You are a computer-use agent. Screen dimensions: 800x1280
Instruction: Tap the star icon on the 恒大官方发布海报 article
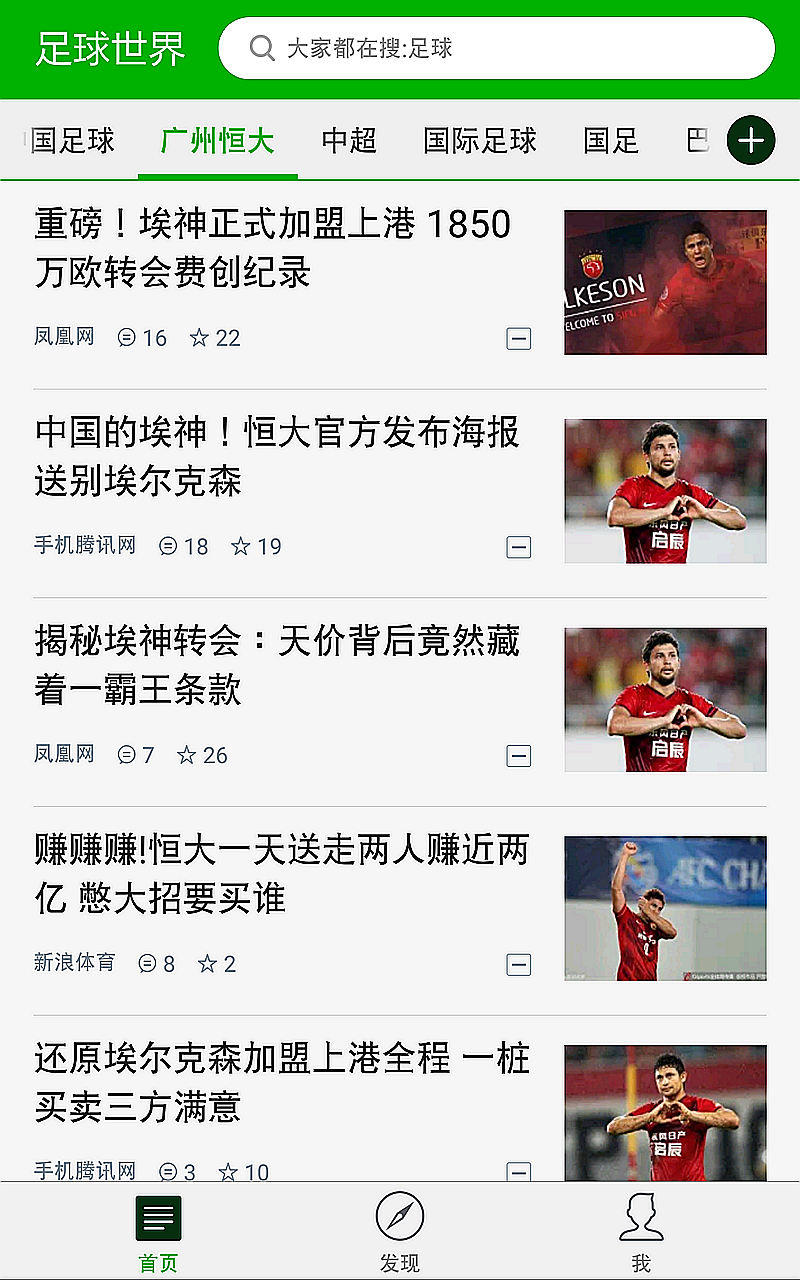coord(238,547)
